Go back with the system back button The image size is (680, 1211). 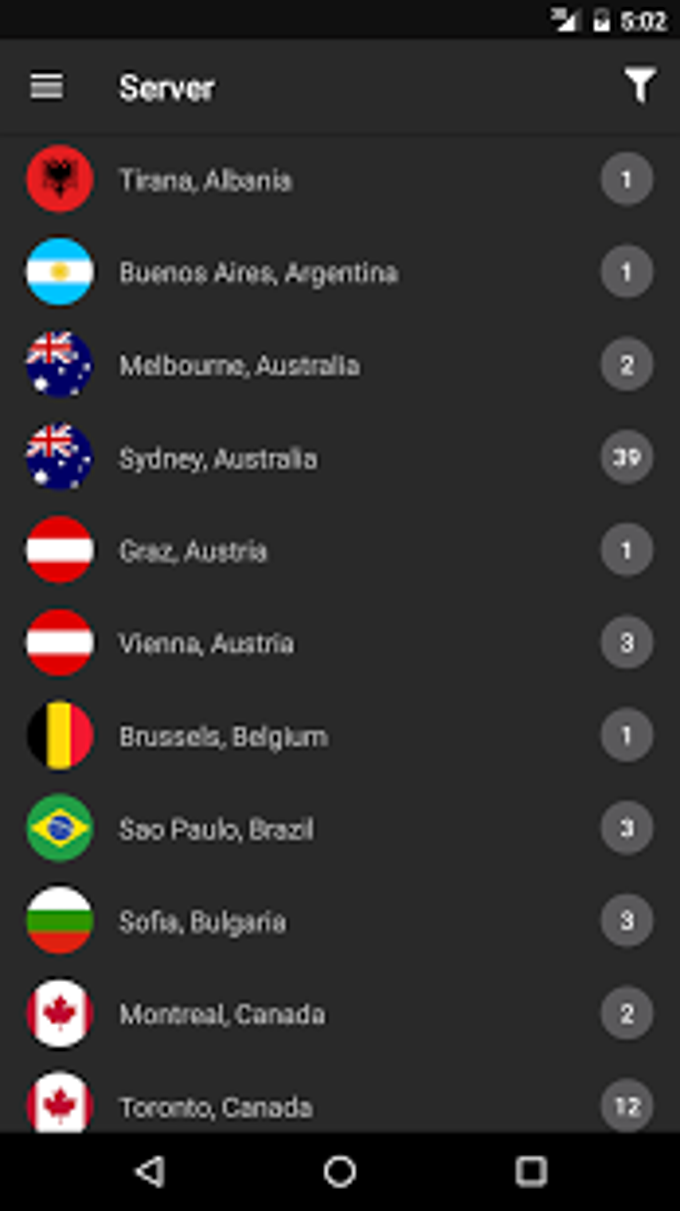click(149, 1171)
